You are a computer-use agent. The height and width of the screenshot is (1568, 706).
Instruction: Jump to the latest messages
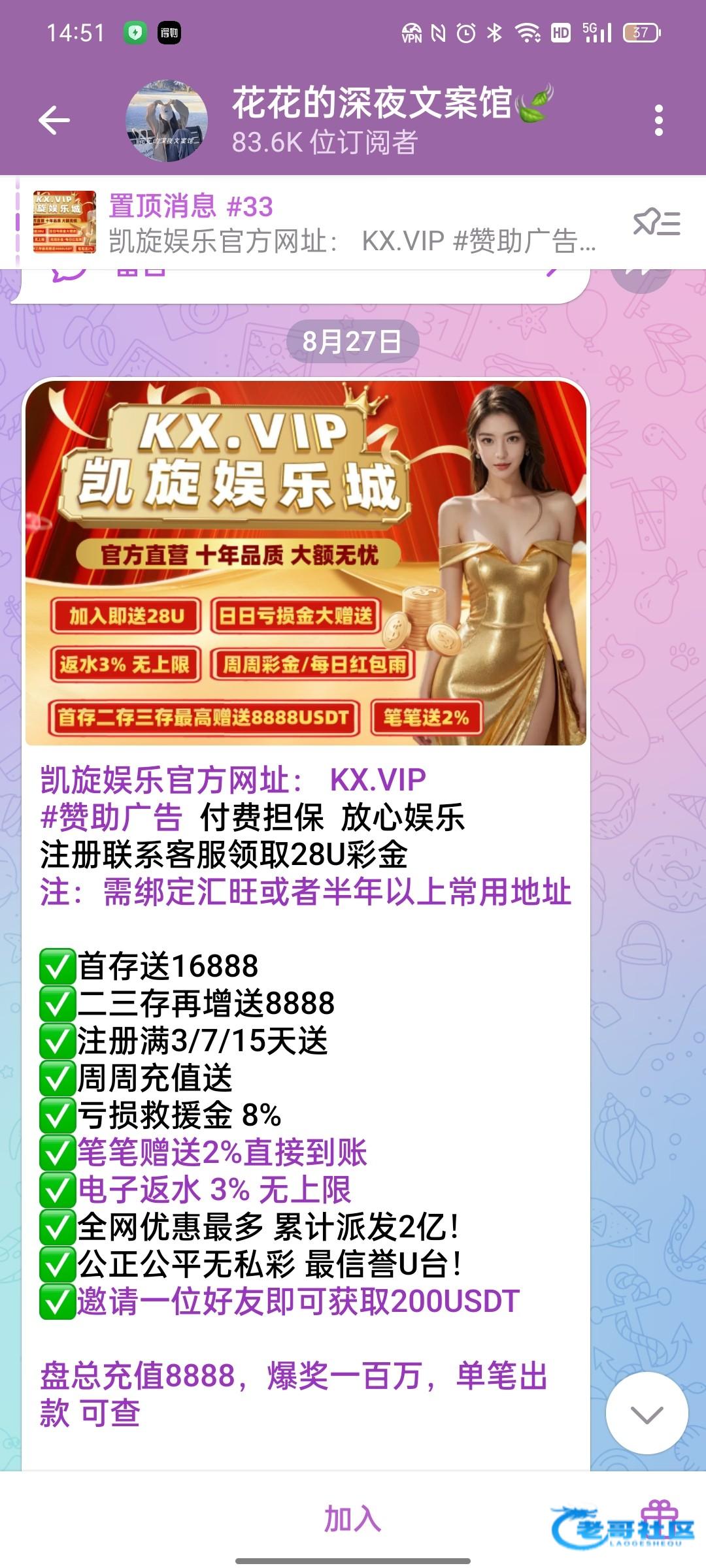coord(647,1414)
